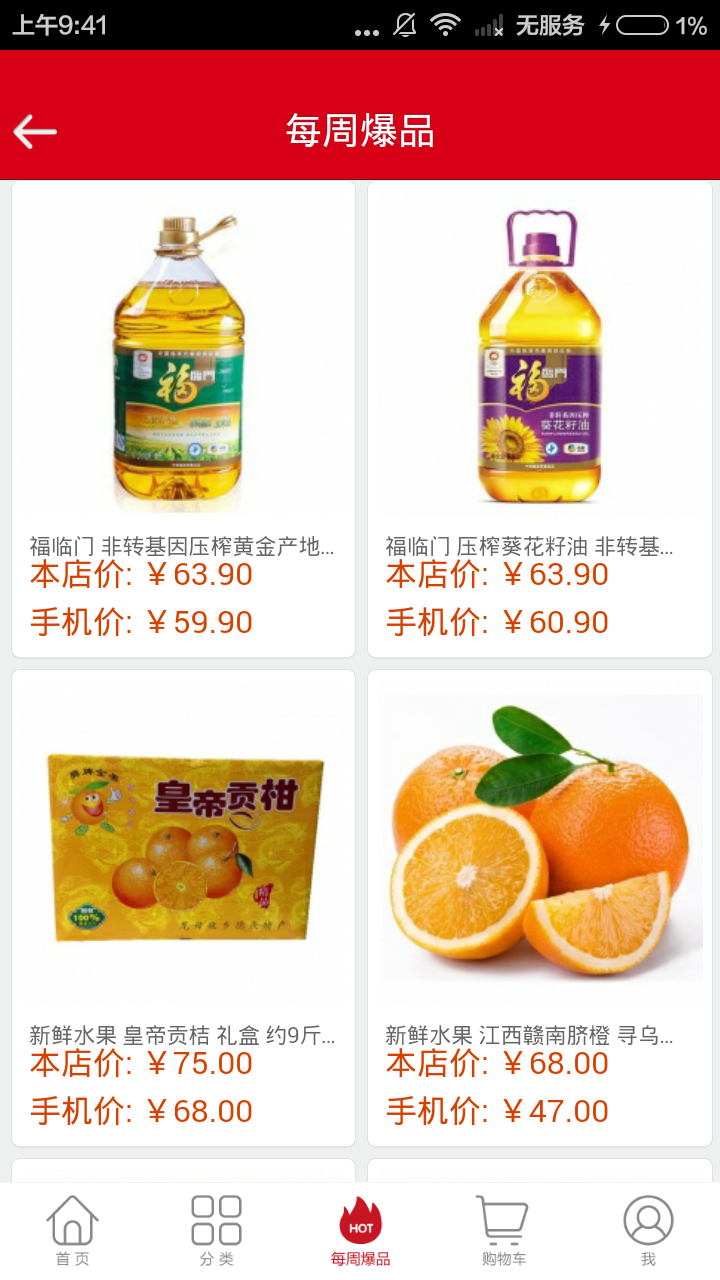Go back using the arrow icon
This screenshot has height=1280, width=720.
click(x=35, y=131)
